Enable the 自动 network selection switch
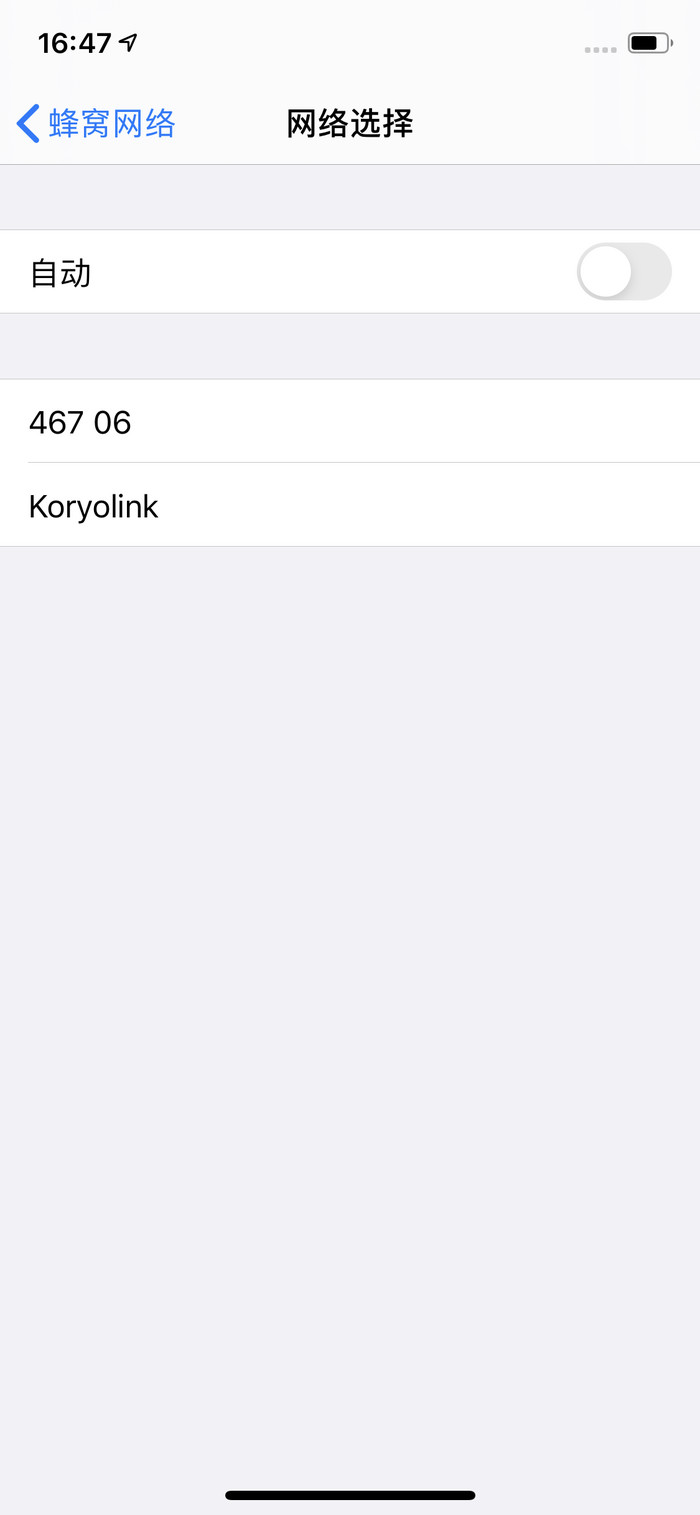 click(623, 272)
